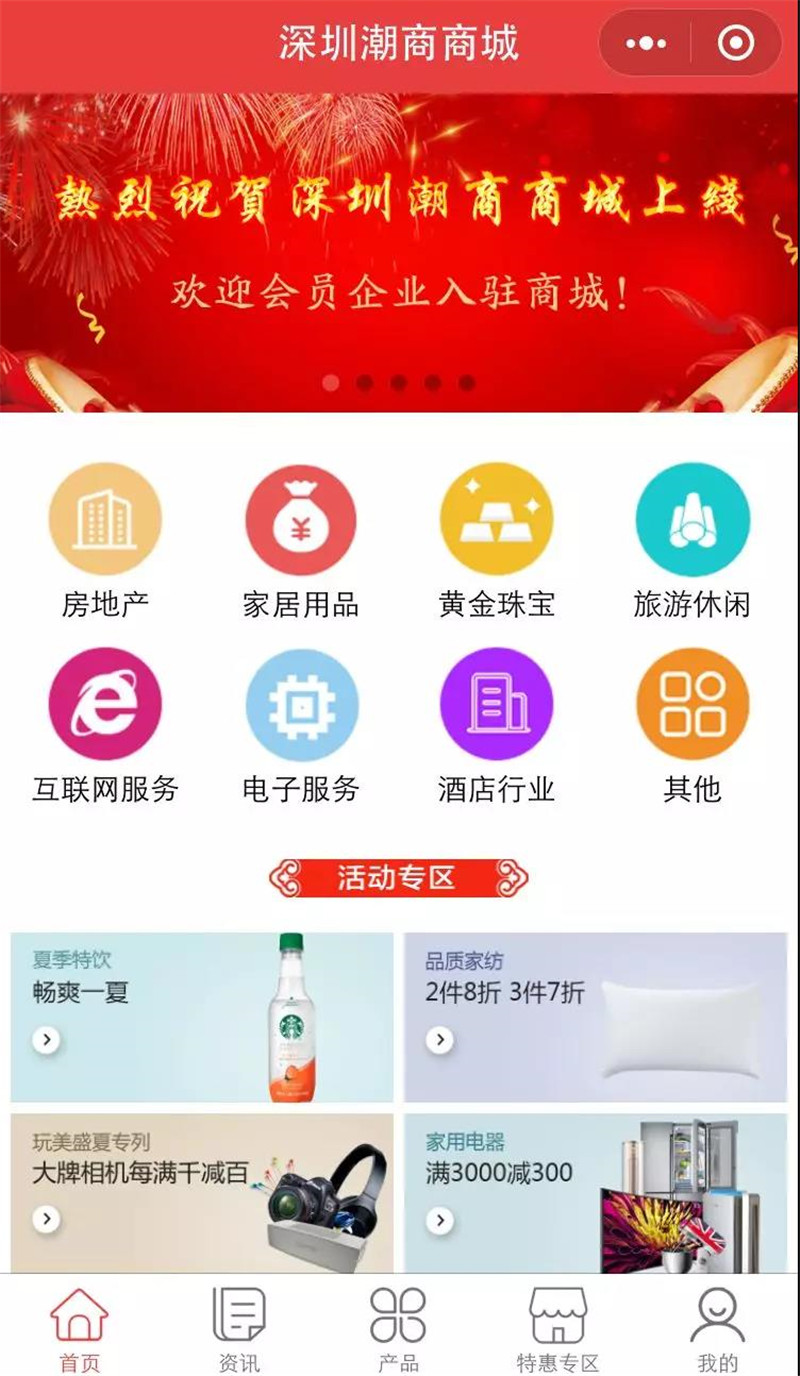Viewport: 800px width, 1376px height.
Task: Browse the 黄金珠宝 category
Action: click(497, 541)
